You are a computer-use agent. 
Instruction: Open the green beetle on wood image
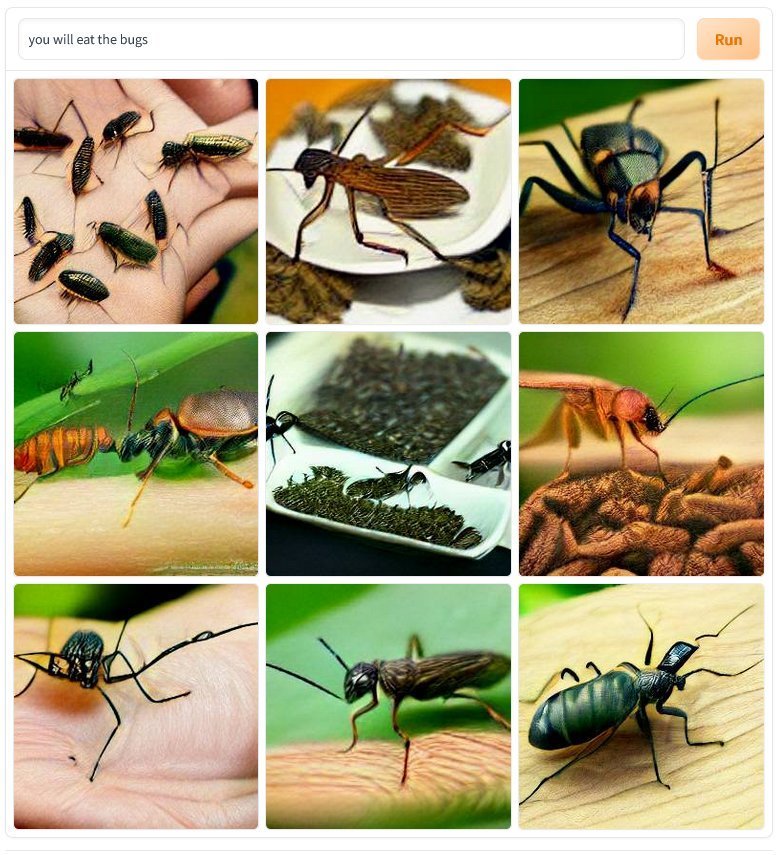point(641,201)
